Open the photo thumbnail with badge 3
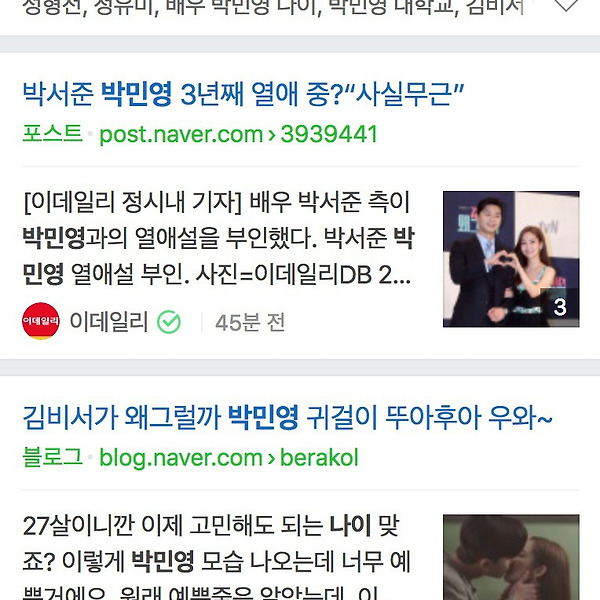The width and height of the screenshot is (600, 600). pyautogui.click(x=511, y=259)
